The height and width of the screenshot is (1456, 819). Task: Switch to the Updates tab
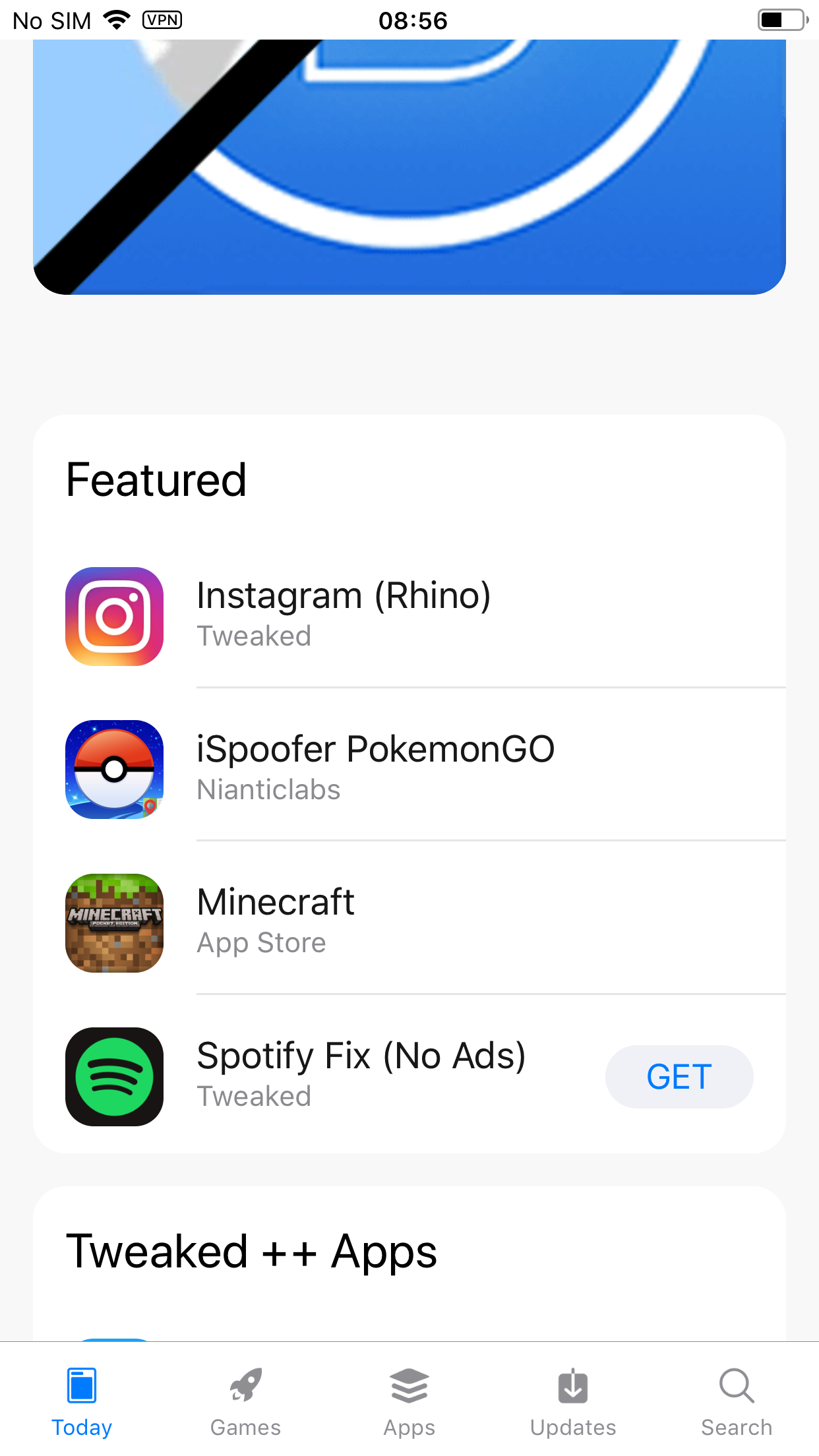pyautogui.click(x=572, y=1408)
